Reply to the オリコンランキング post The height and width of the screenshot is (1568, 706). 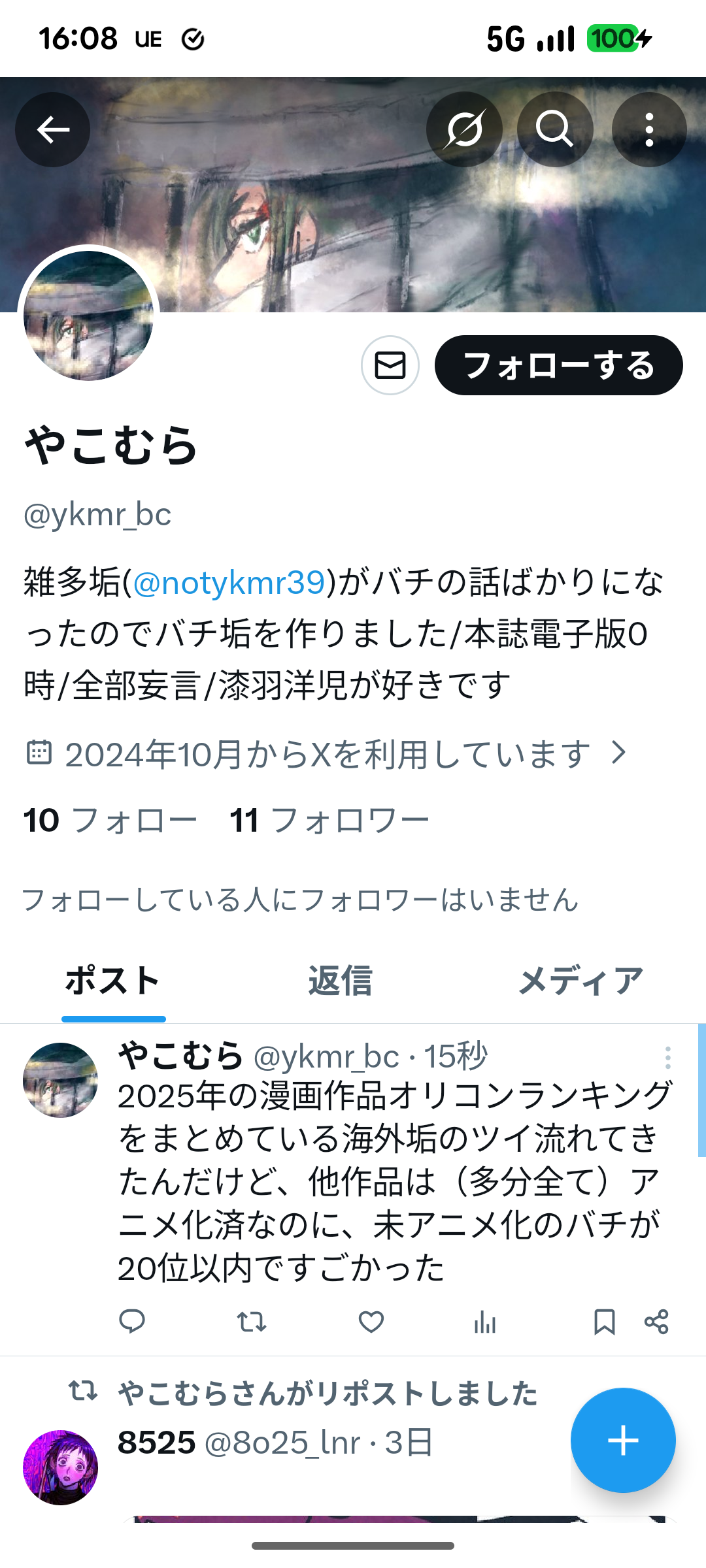pos(132,1322)
